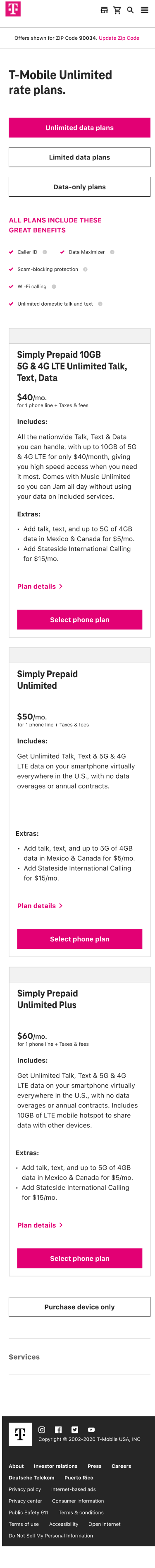Show info about Caller ID
Viewport: 155px width, 1568px height.
click(x=45, y=252)
